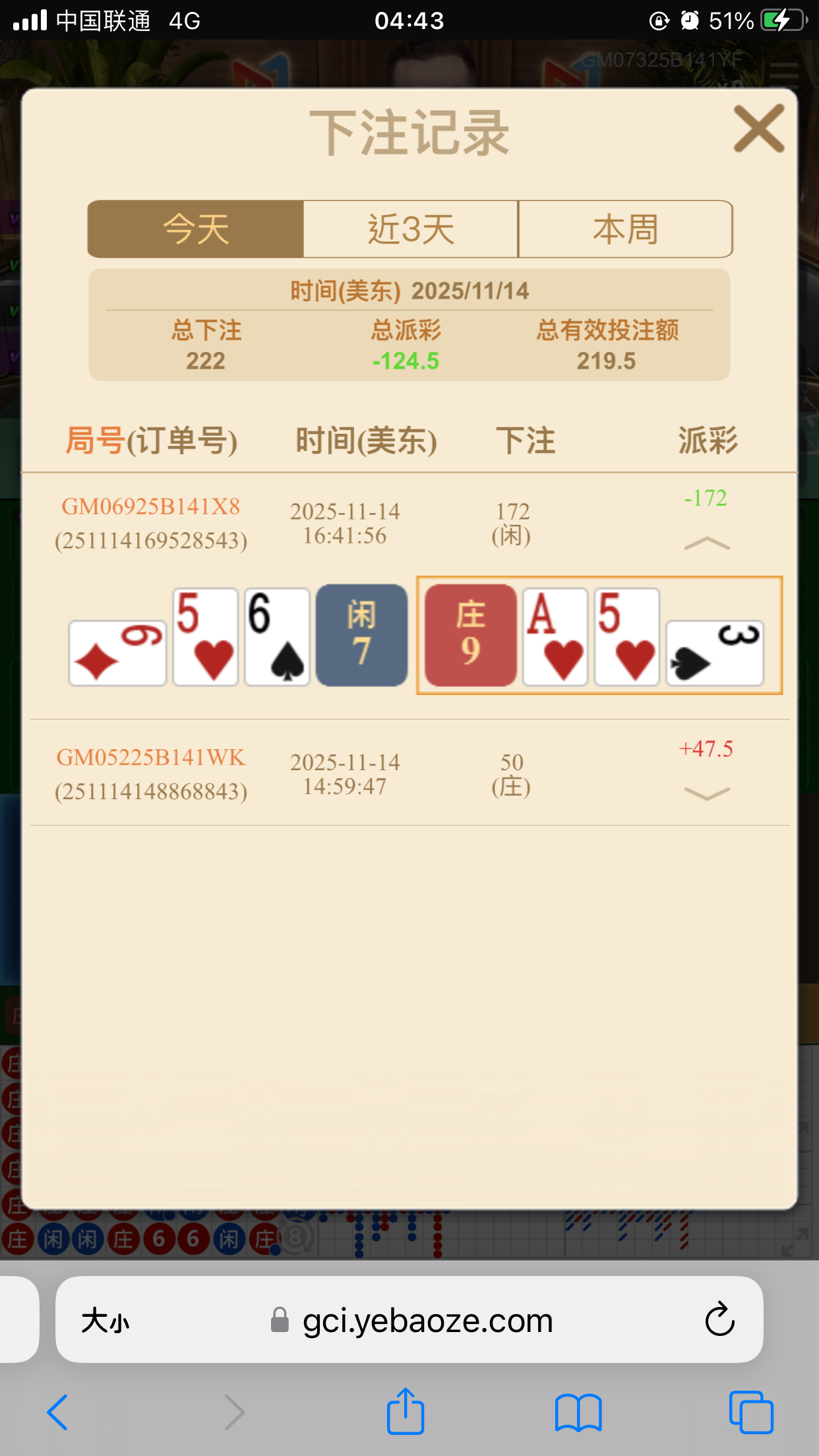Open the 大小 text size menu

(x=106, y=1321)
